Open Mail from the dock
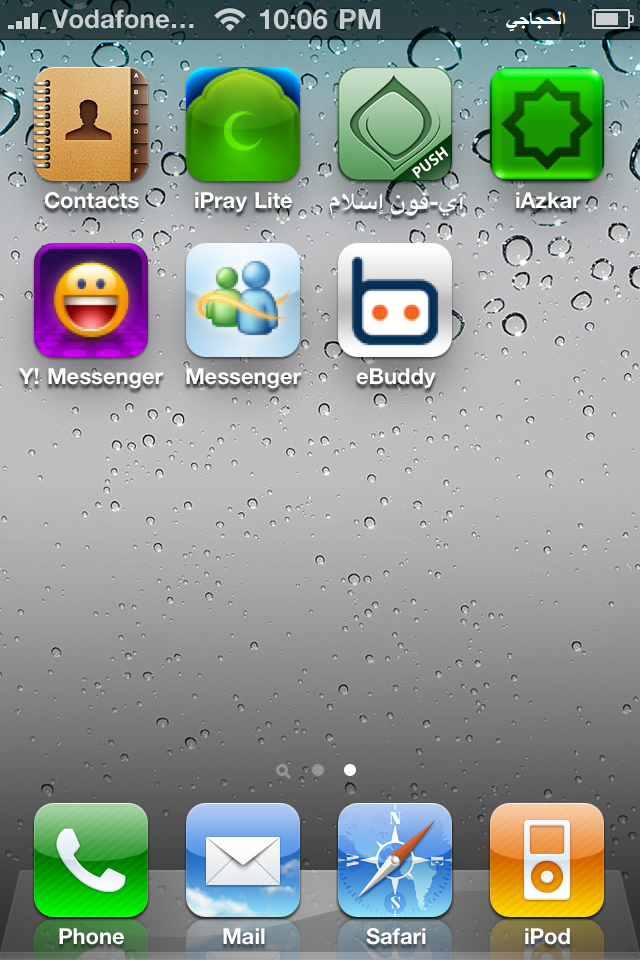This screenshot has height=960, width=640. pyautogui.click(x=243, y=860)
